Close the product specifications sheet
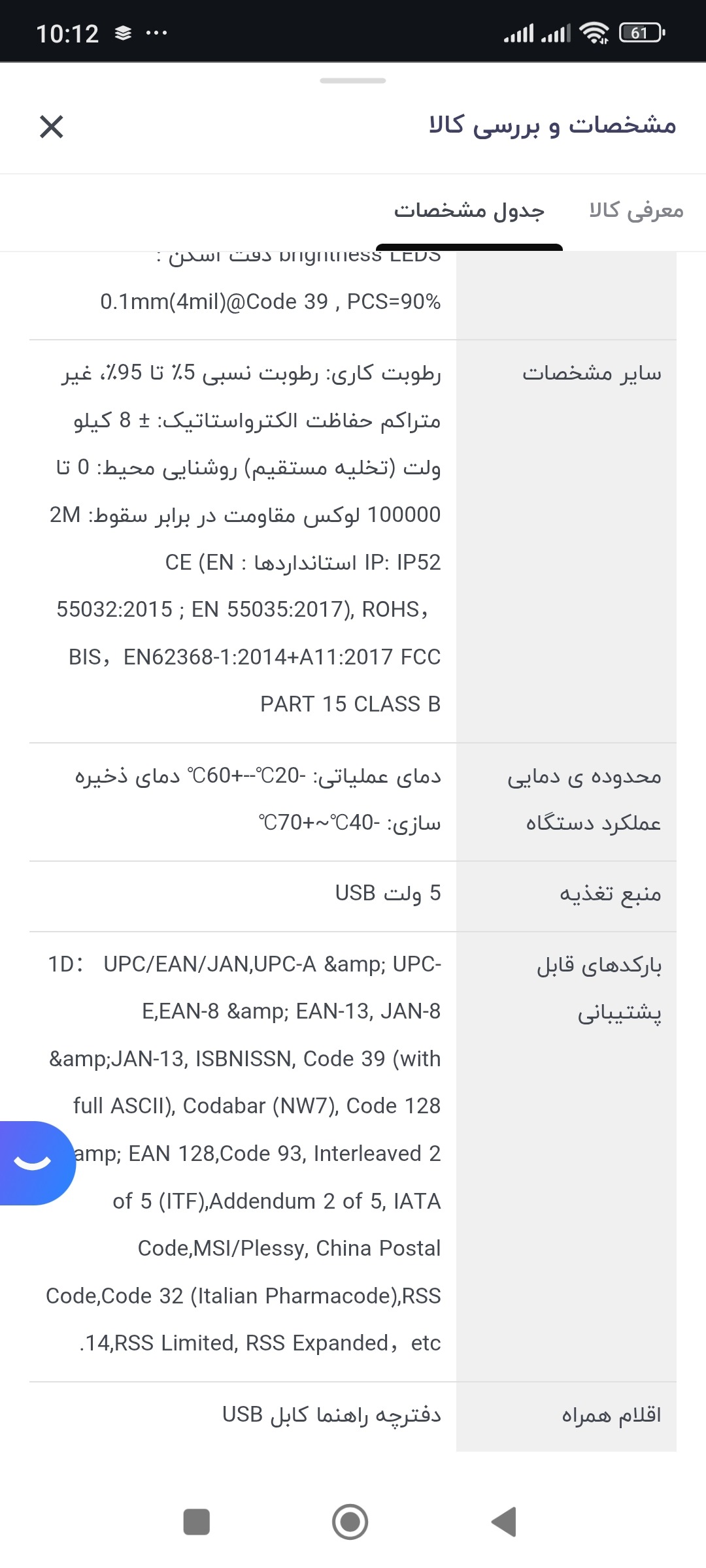 pyautogui.click(x=52, y=127)
